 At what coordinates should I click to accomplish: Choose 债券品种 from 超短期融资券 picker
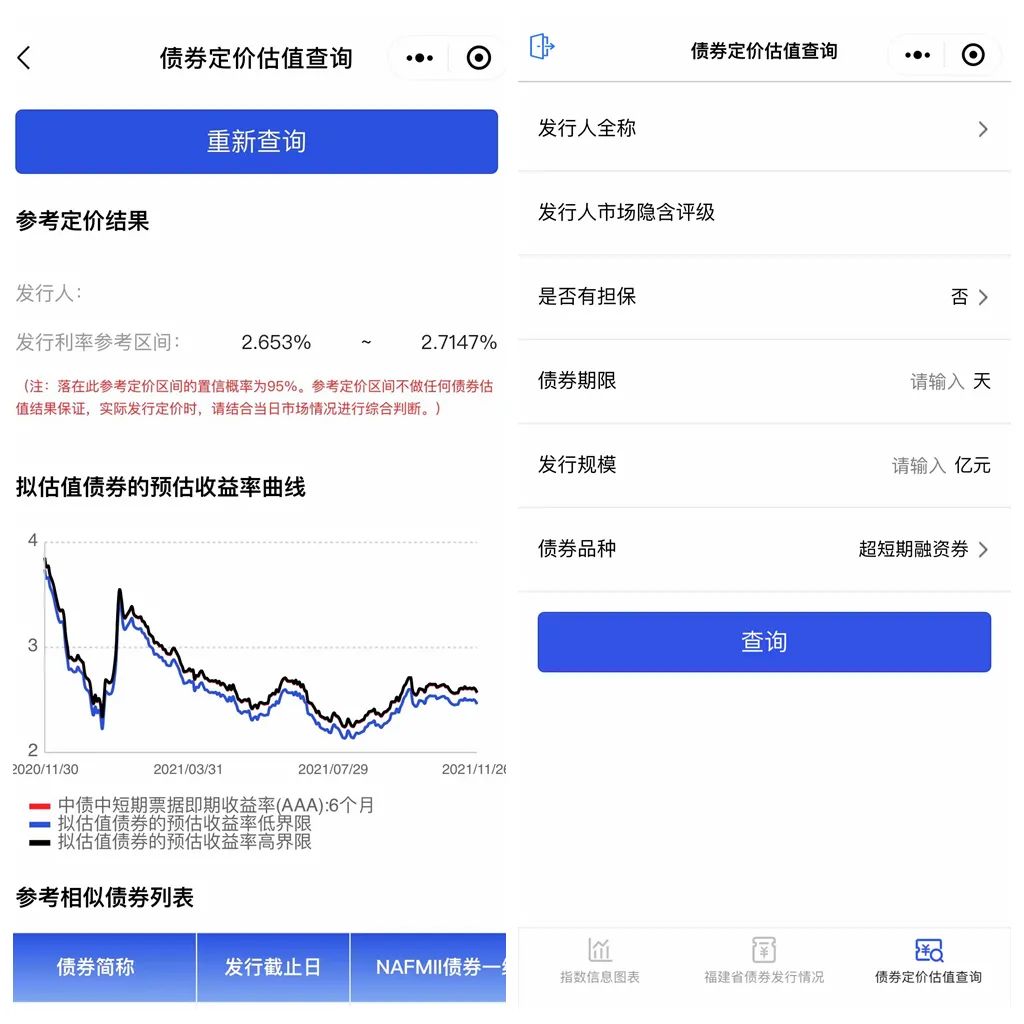(922, 550)
